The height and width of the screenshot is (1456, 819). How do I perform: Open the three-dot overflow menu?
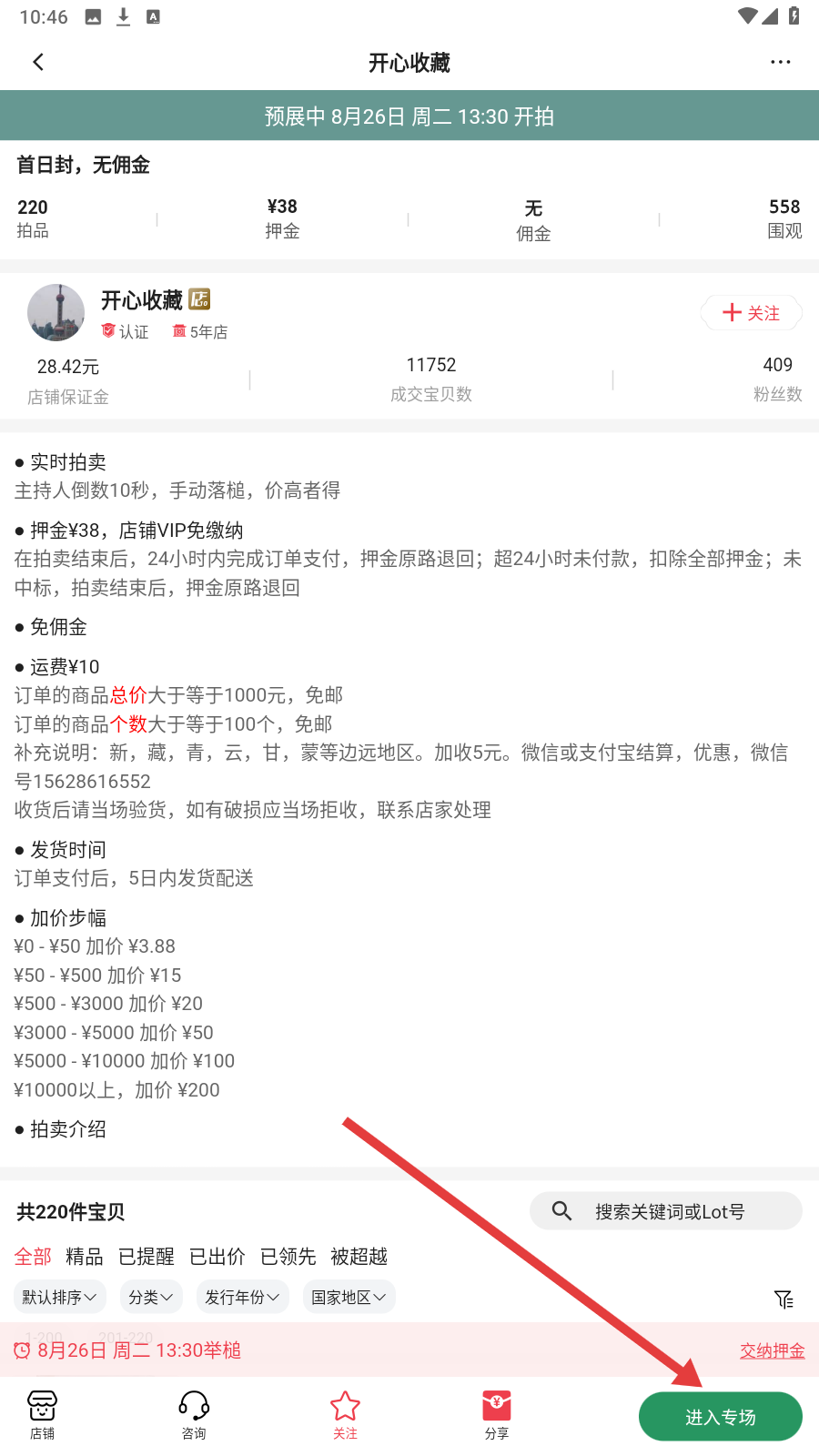(780, 62)
